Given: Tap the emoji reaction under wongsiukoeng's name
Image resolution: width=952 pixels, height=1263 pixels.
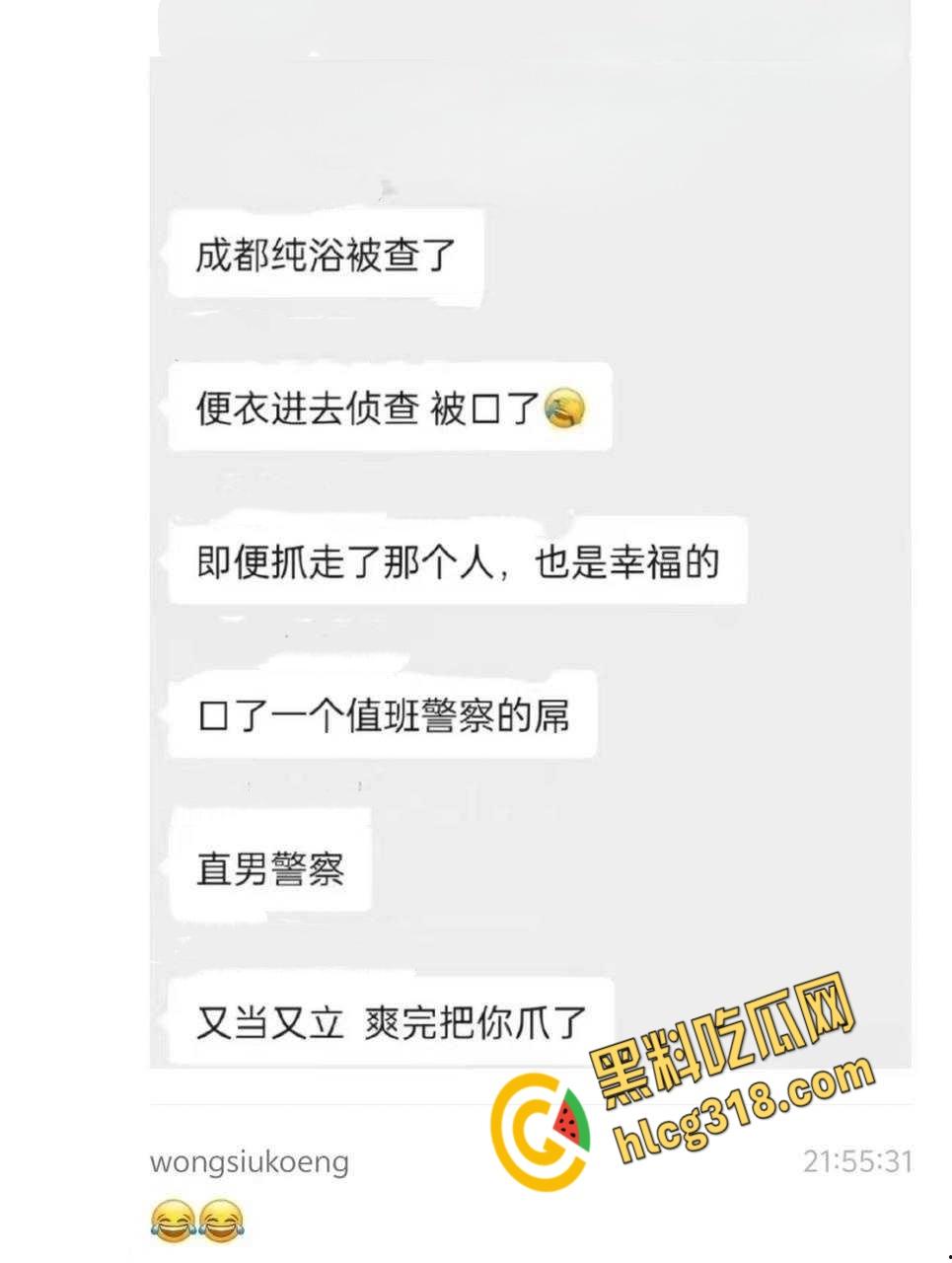Looking at the screenshot, I should pyautogui.click(x=195, y=1223).
